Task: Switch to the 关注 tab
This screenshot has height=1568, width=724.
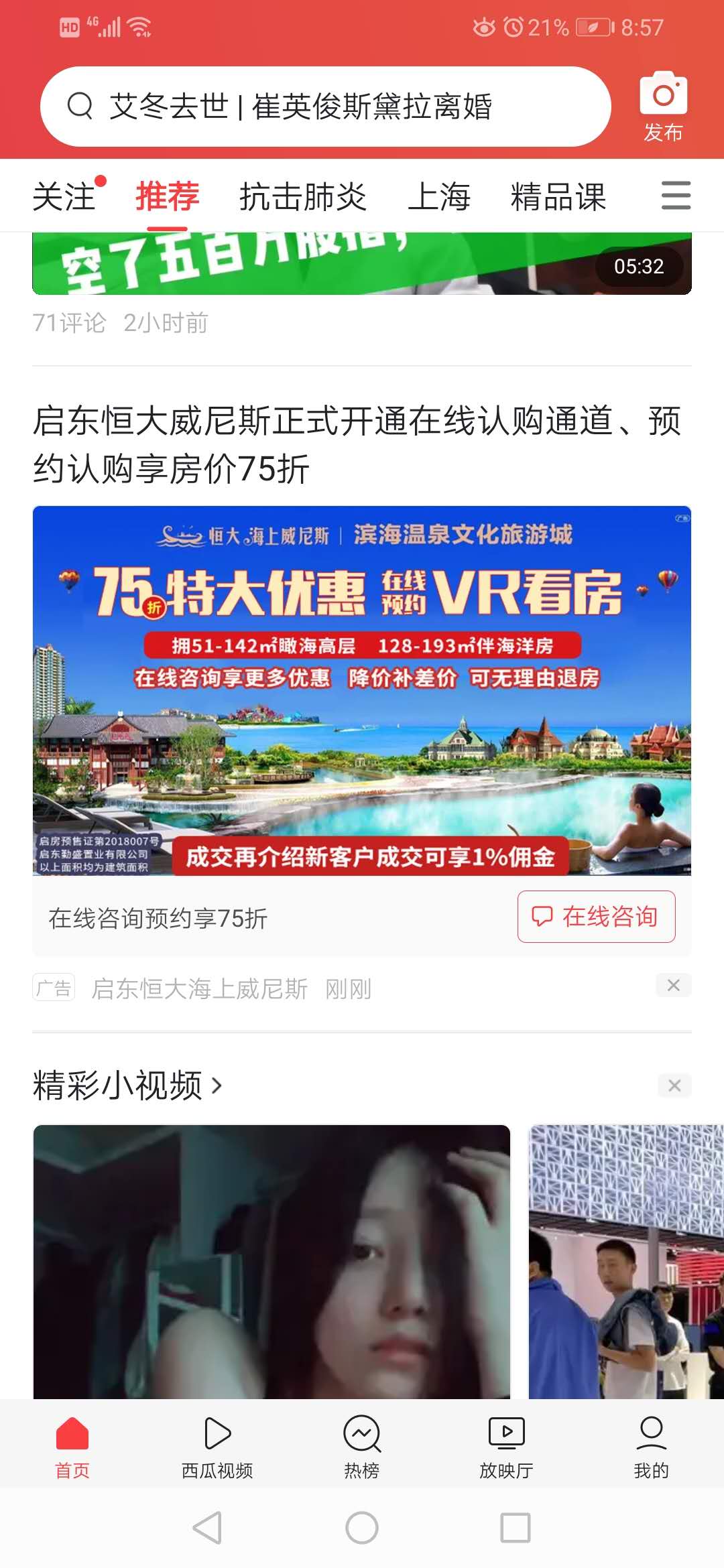Action: [64, 197]
